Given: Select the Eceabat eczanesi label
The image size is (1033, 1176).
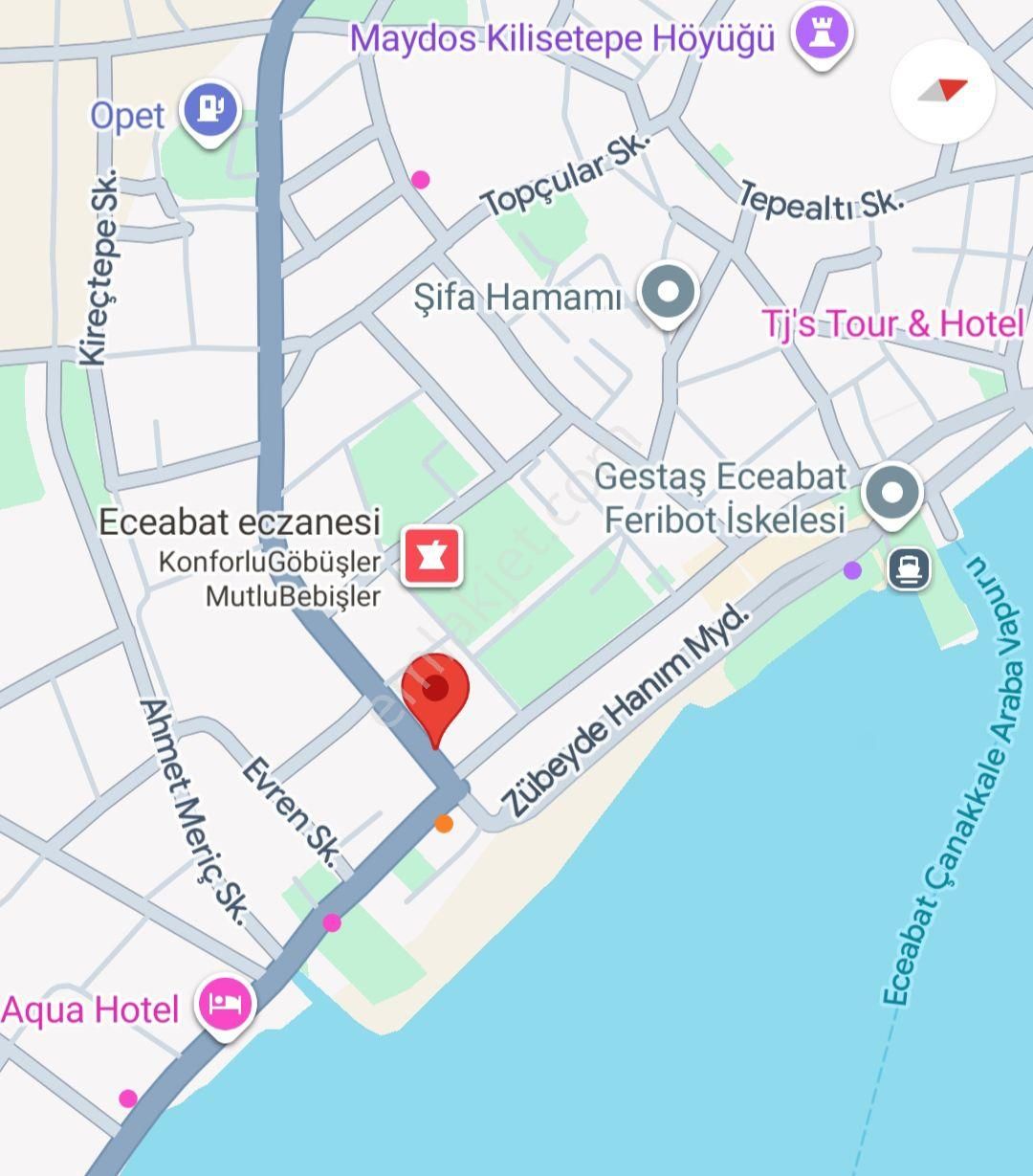Looking at the screenshot, I should 240,522.
